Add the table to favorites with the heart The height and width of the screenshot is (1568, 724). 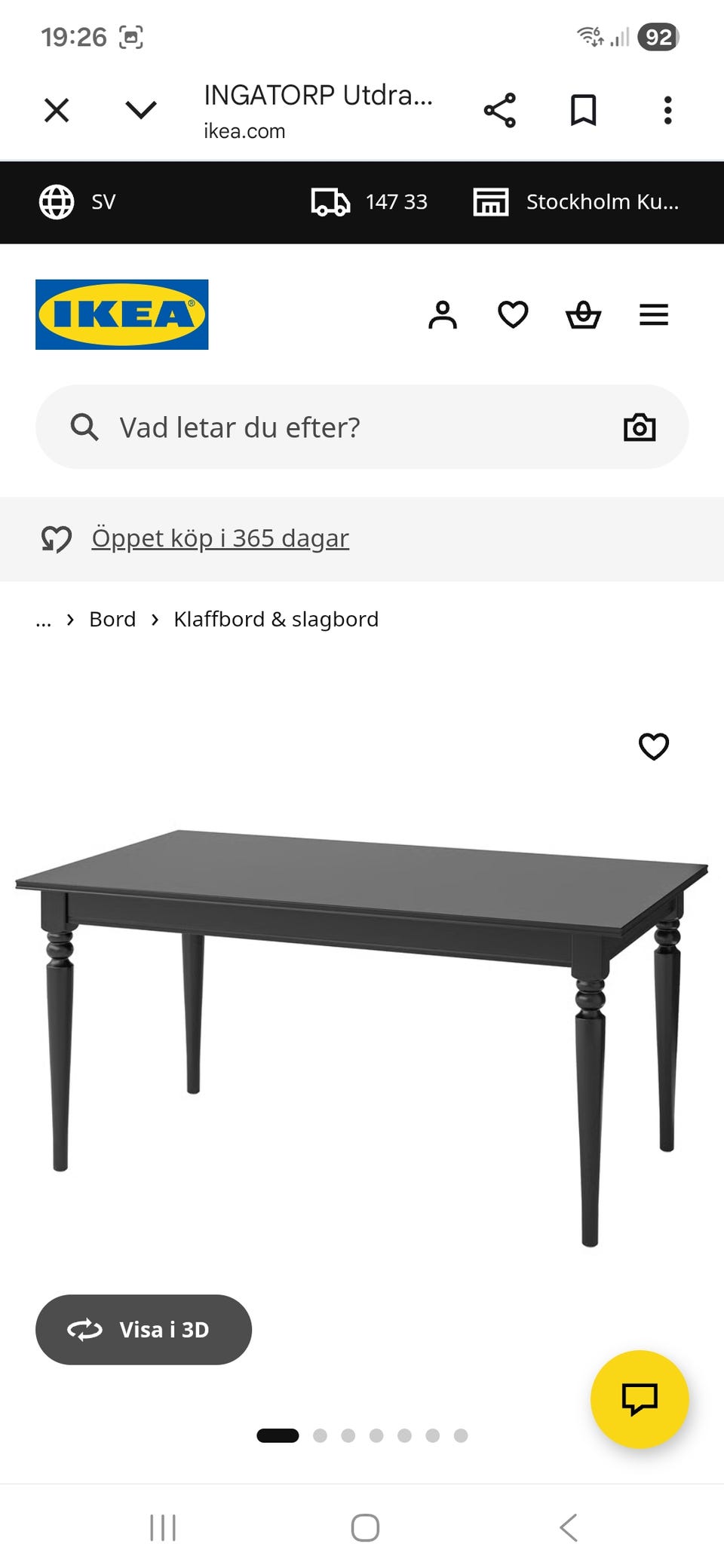[x=653, y=747]
